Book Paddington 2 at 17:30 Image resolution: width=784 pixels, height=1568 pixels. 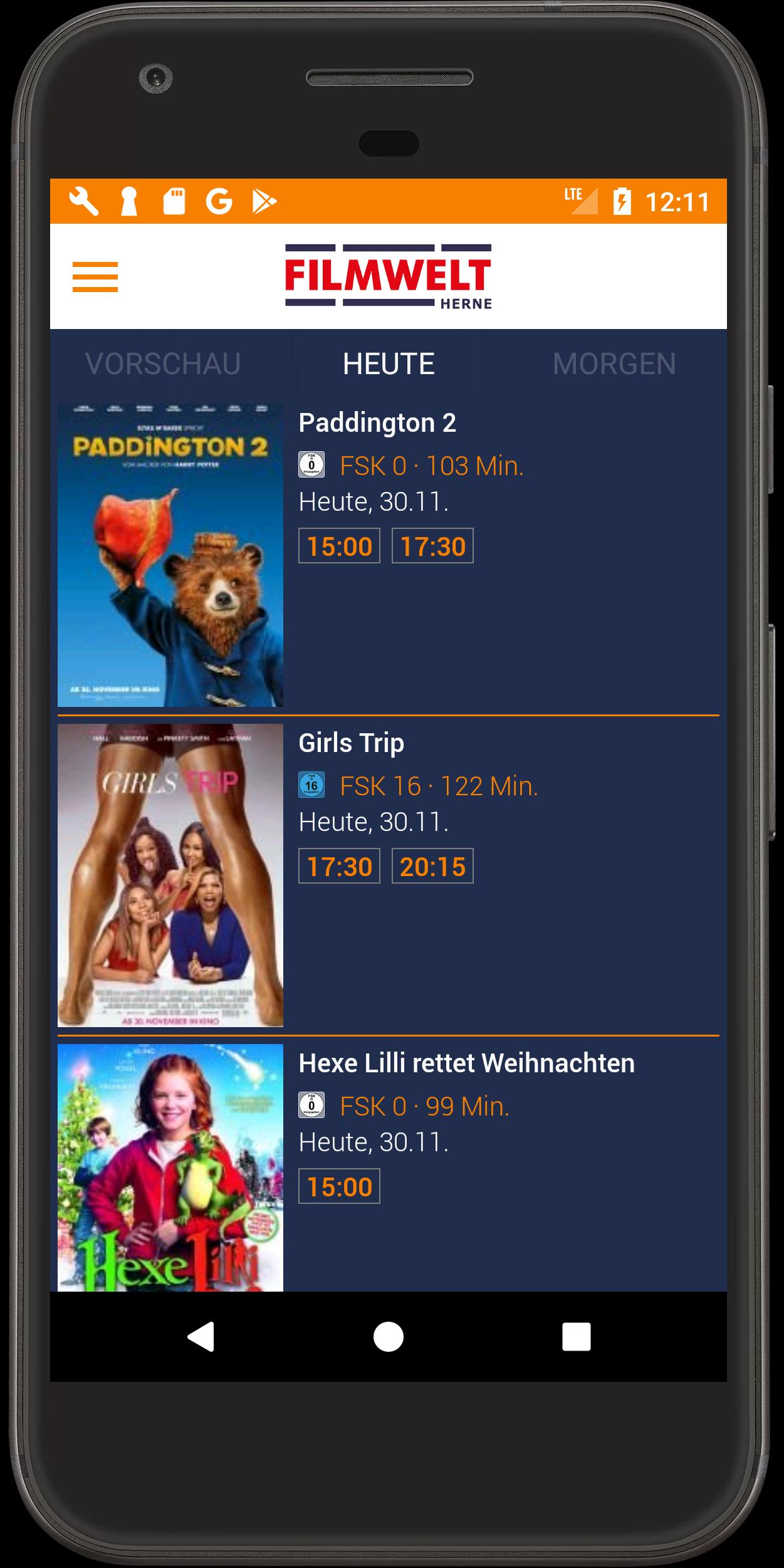[432, 546]
